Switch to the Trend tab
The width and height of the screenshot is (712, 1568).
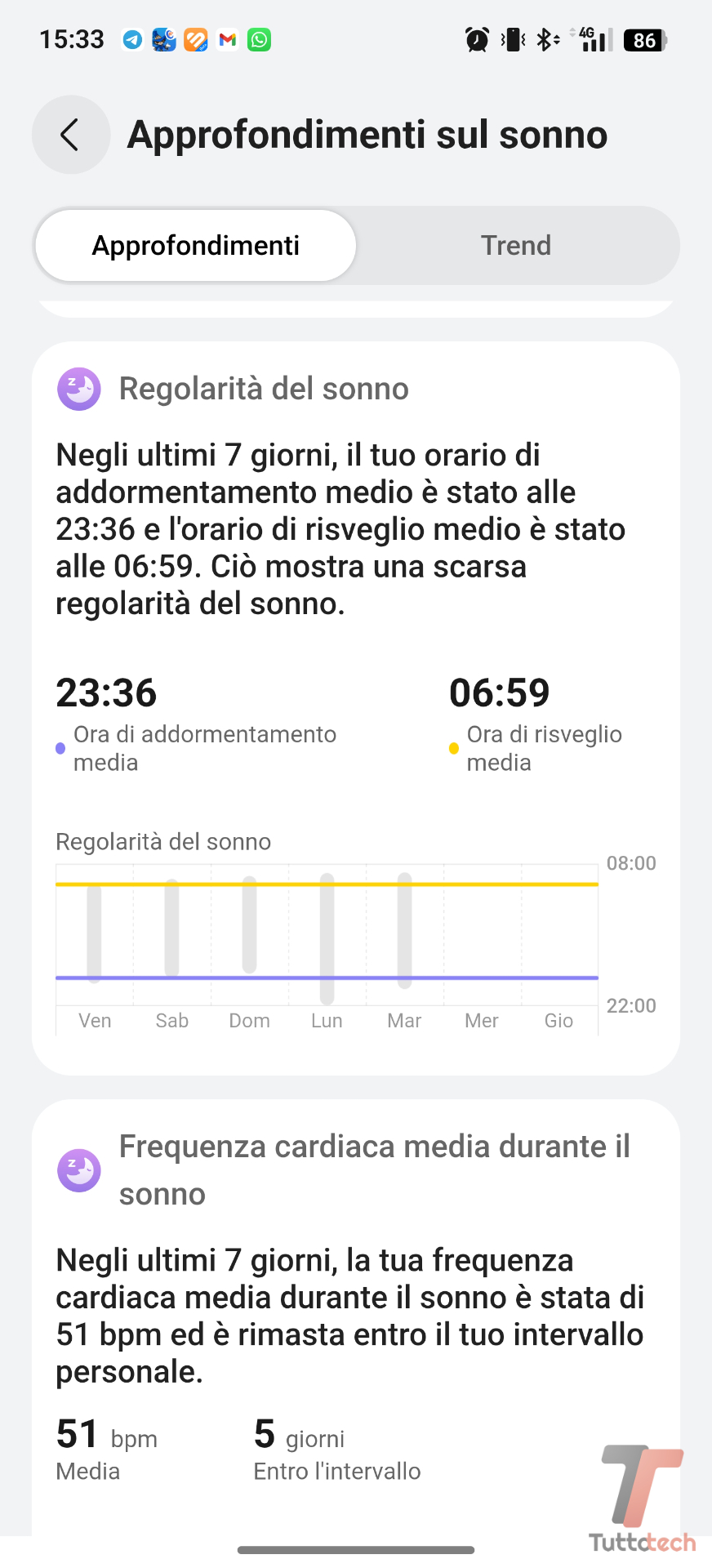coord(516,245)
